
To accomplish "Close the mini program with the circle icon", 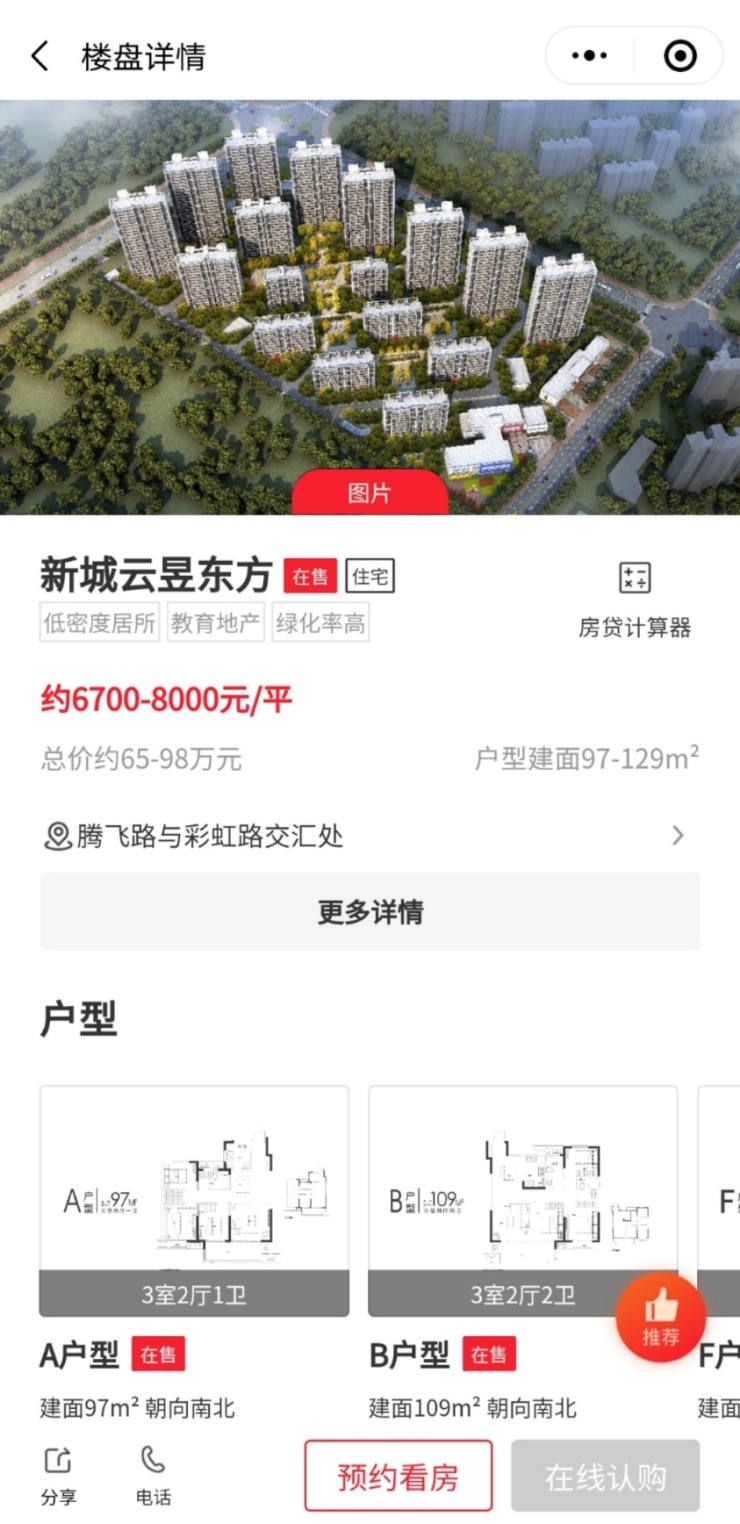I will click(x=680, y=56).
